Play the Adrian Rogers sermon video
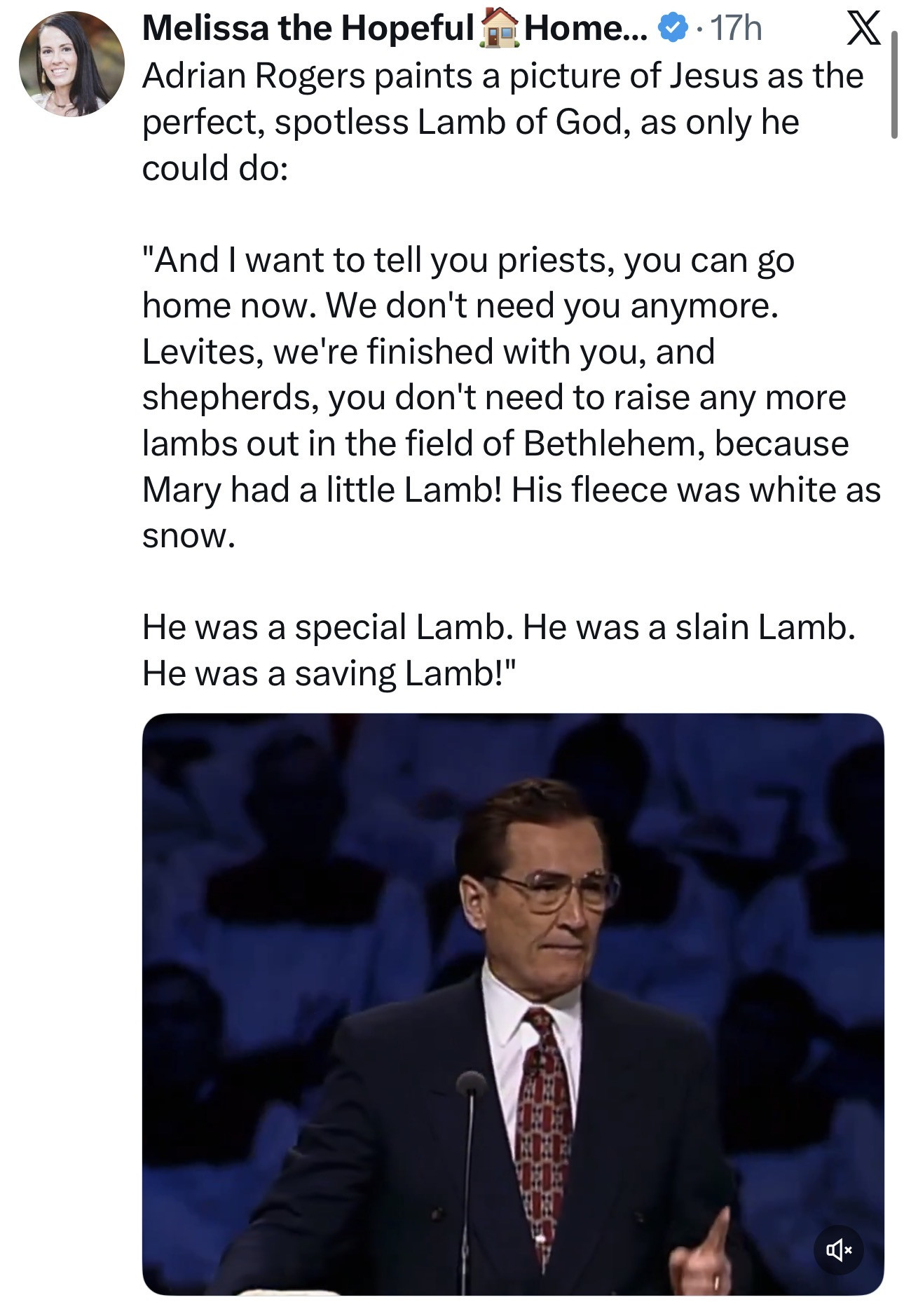 tap(512, 1002)
